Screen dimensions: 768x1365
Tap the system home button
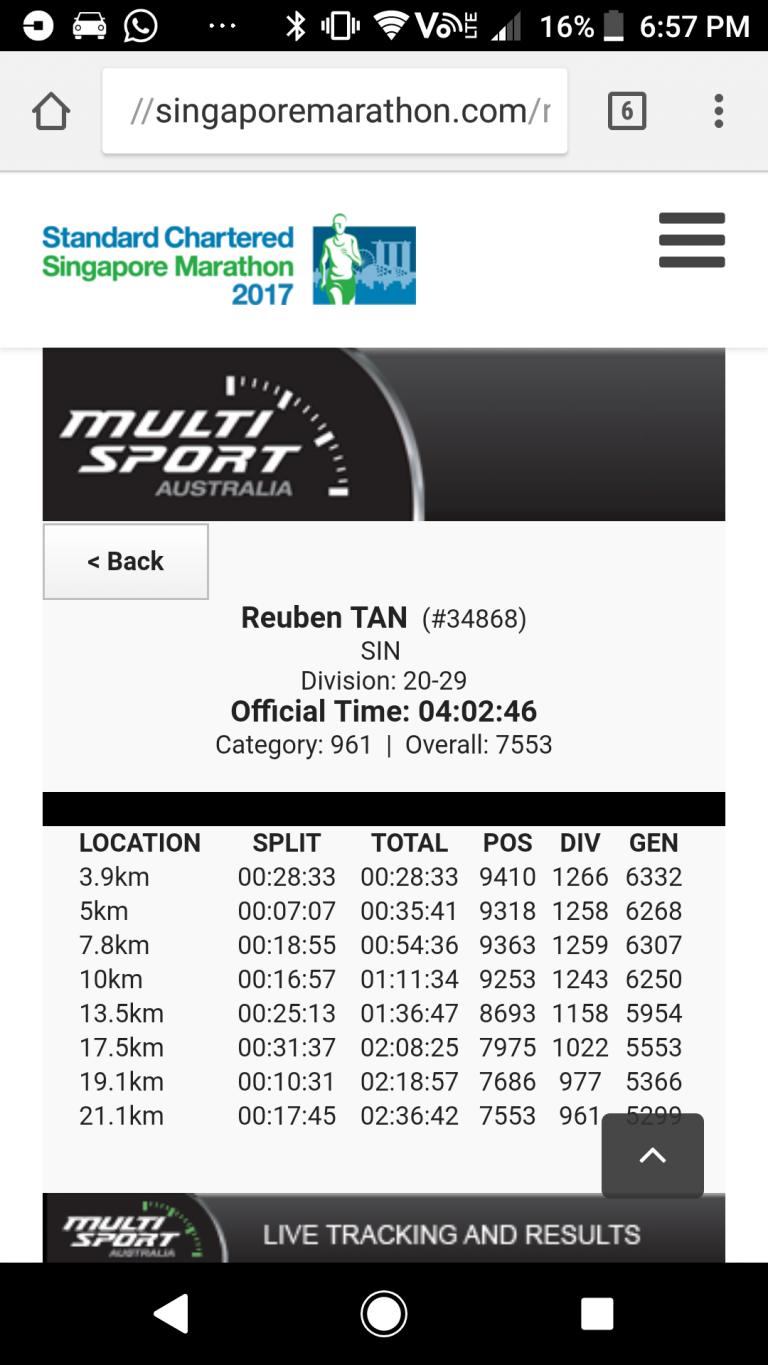384,1313
